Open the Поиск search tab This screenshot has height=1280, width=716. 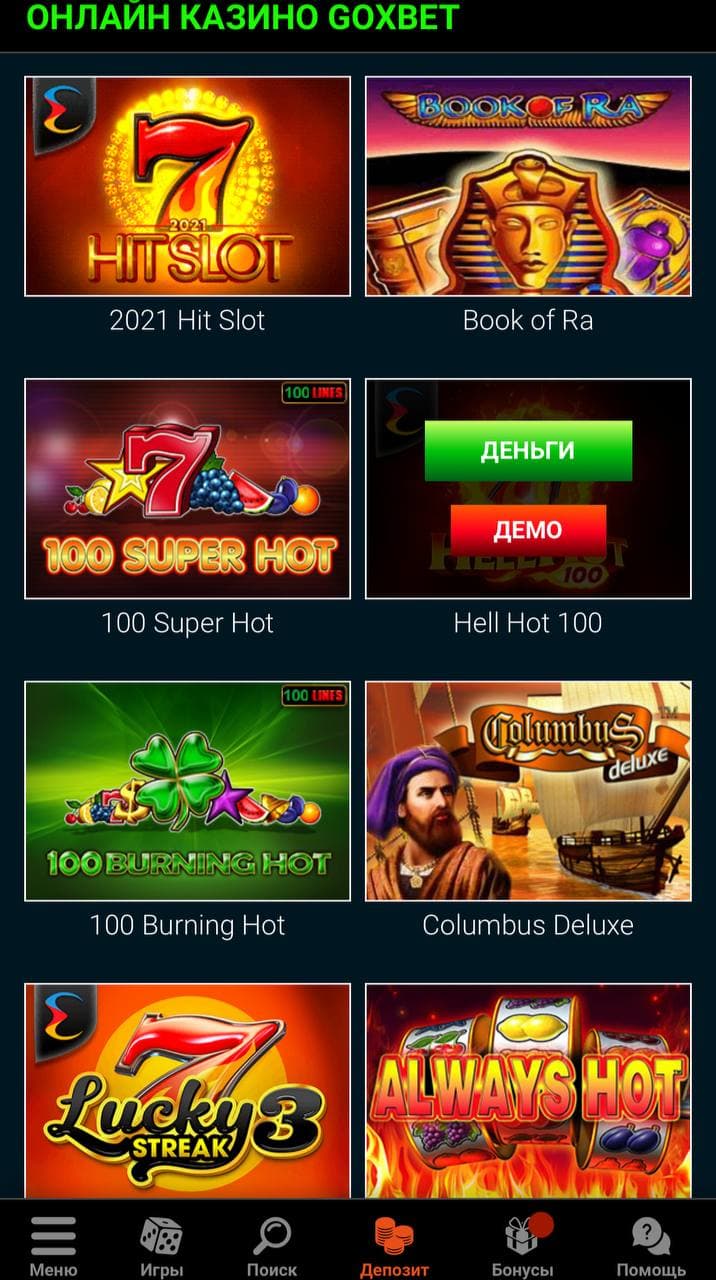271,1244
